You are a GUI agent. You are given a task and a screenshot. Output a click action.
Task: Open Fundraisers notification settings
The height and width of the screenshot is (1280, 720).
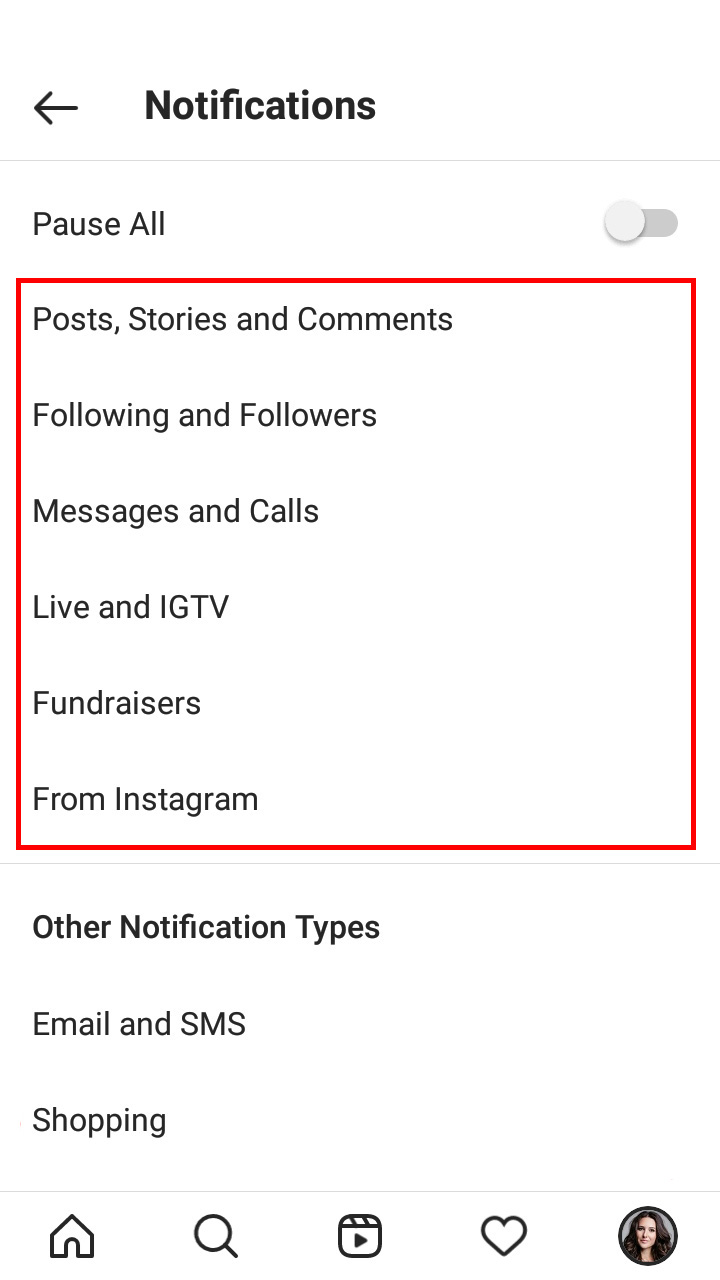[360, 703]
